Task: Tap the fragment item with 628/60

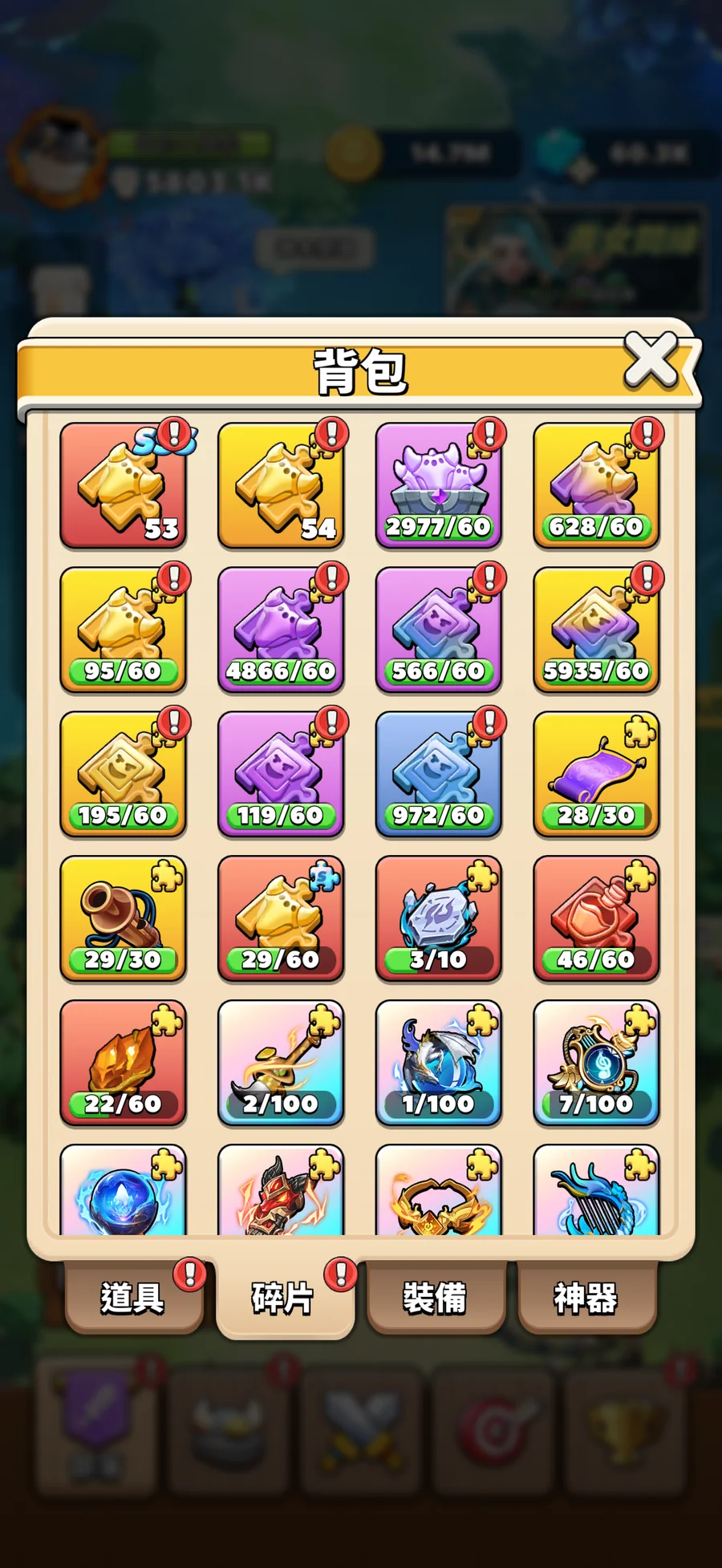Action: click(596, 486)
